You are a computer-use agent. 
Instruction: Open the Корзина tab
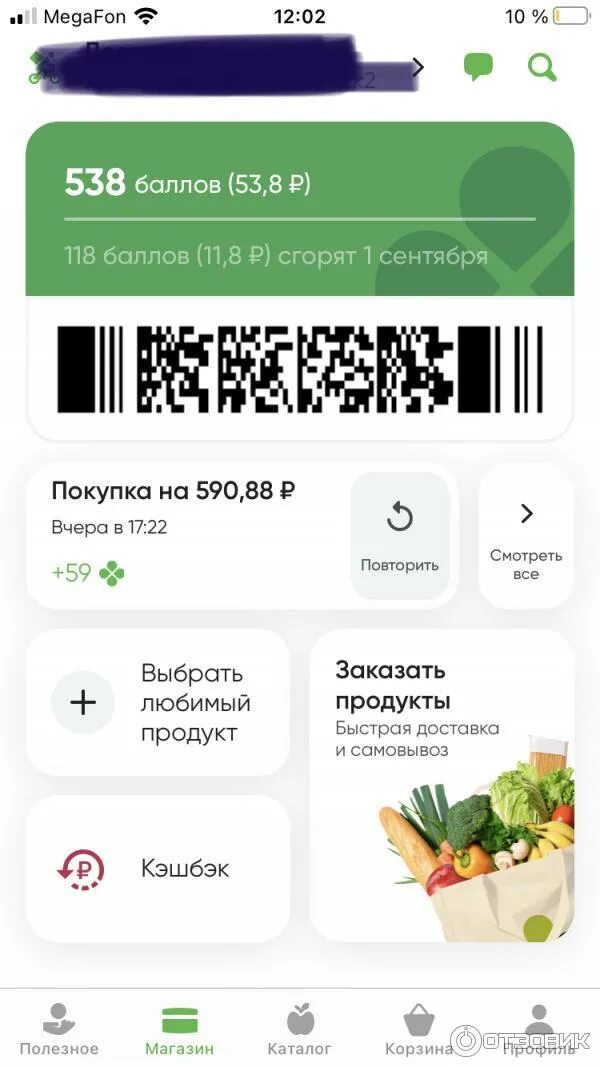(x=419, y=1030)
